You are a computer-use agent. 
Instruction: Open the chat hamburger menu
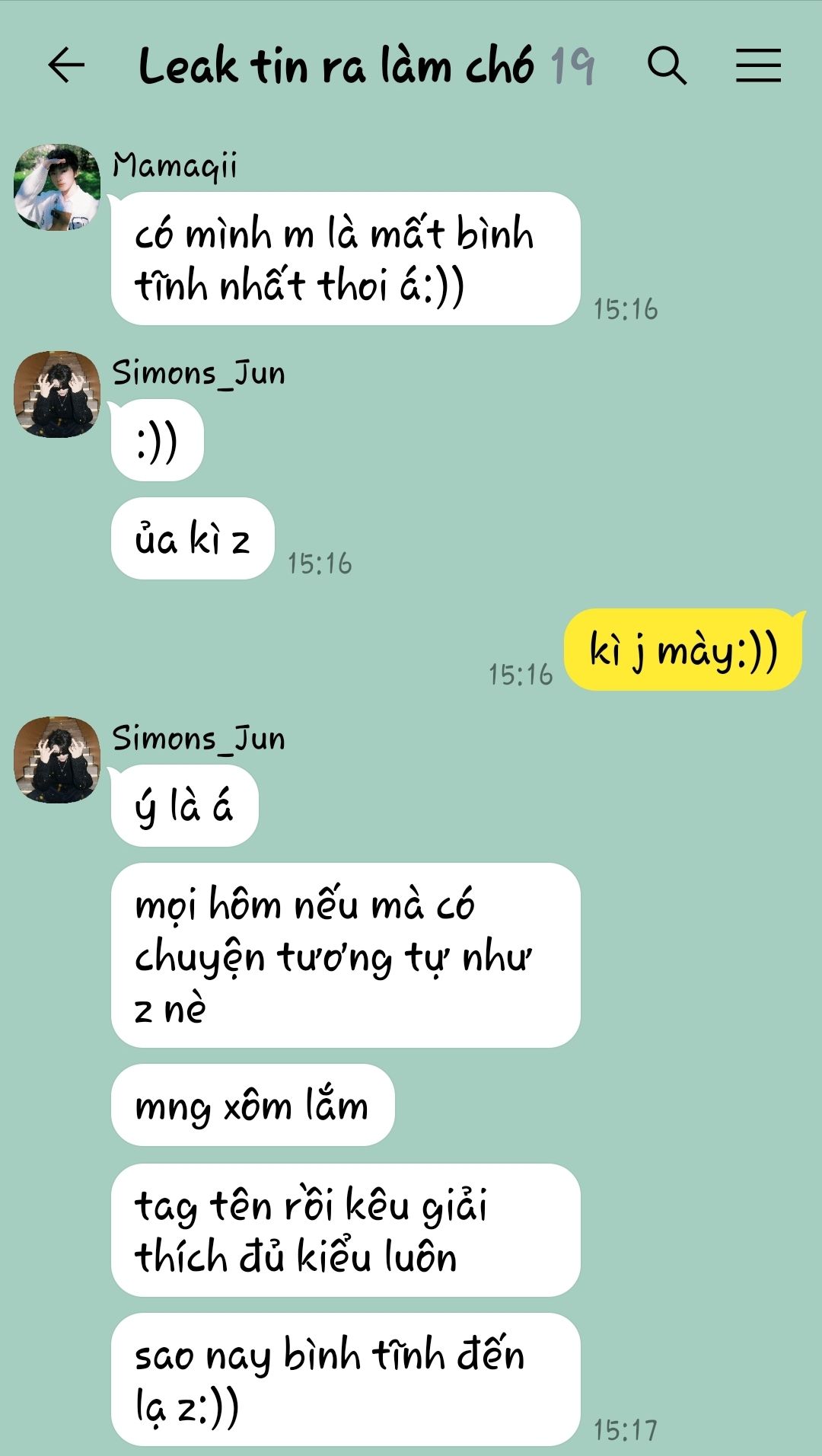coord(758,65)
